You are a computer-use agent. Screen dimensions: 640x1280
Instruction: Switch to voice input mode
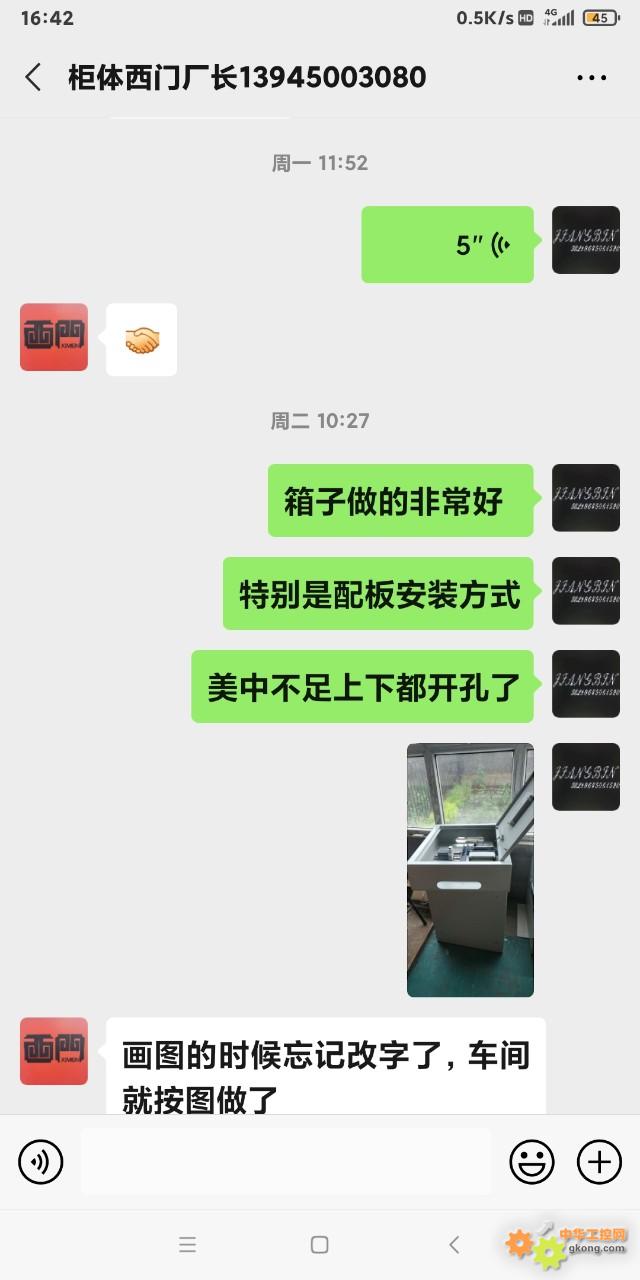tap(41, 1161)
